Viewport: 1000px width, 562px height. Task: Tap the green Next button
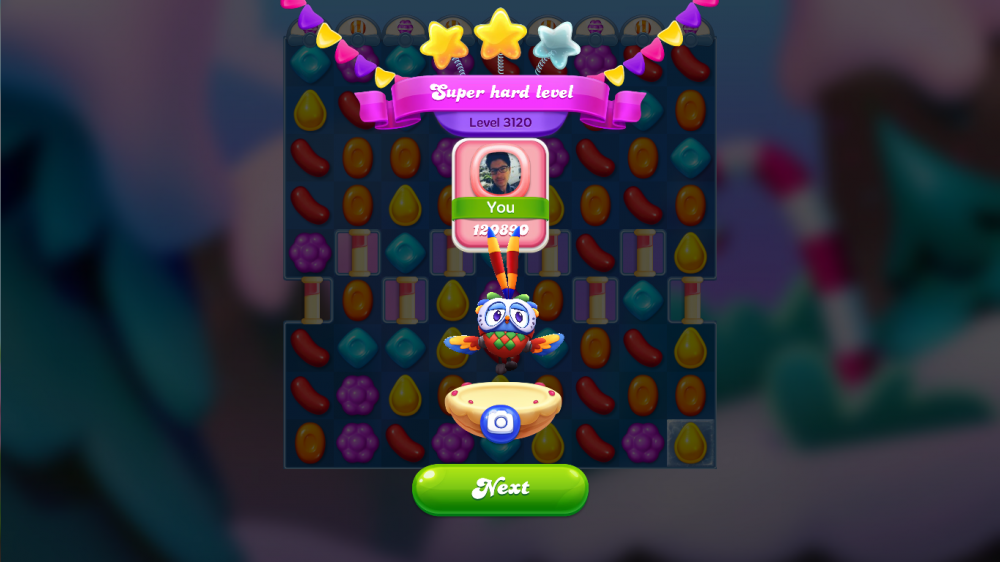tap(500, 488)
